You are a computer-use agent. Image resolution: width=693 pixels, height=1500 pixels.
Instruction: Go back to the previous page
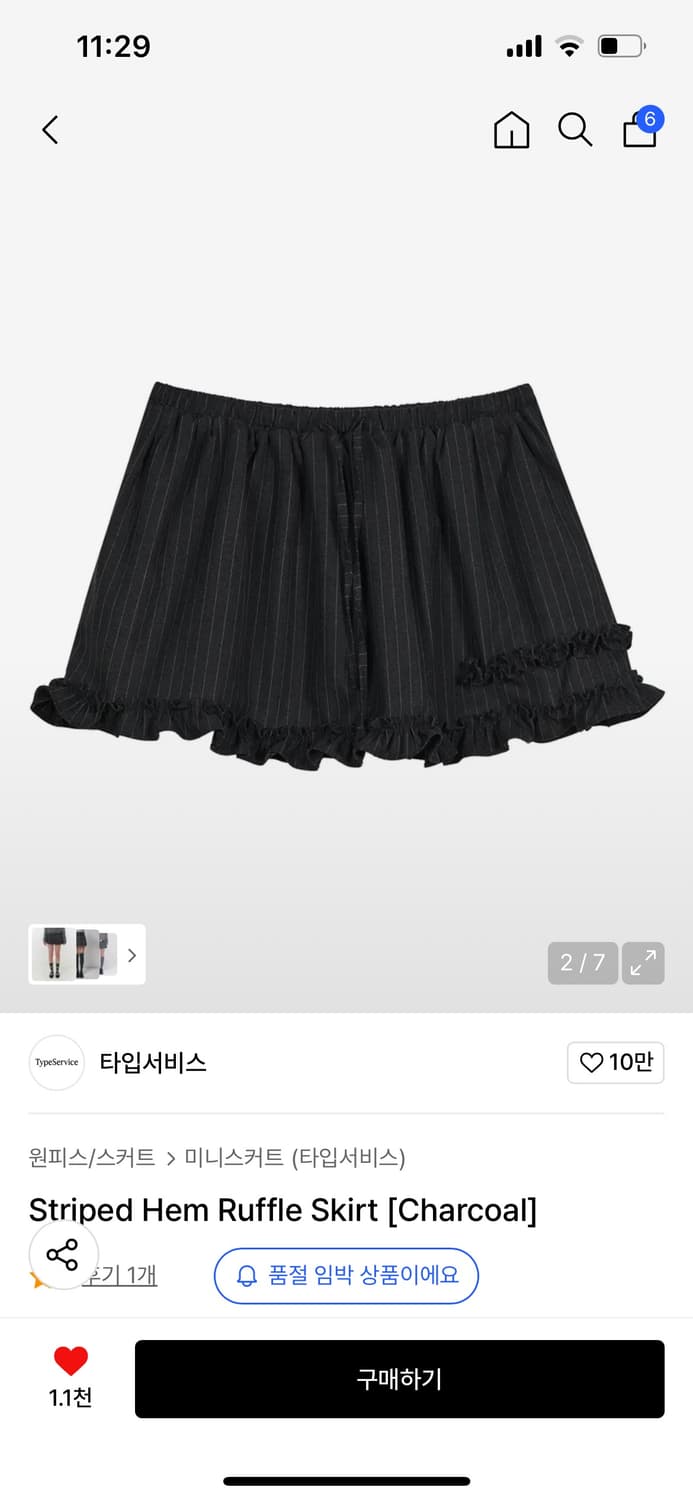(50, 129)
